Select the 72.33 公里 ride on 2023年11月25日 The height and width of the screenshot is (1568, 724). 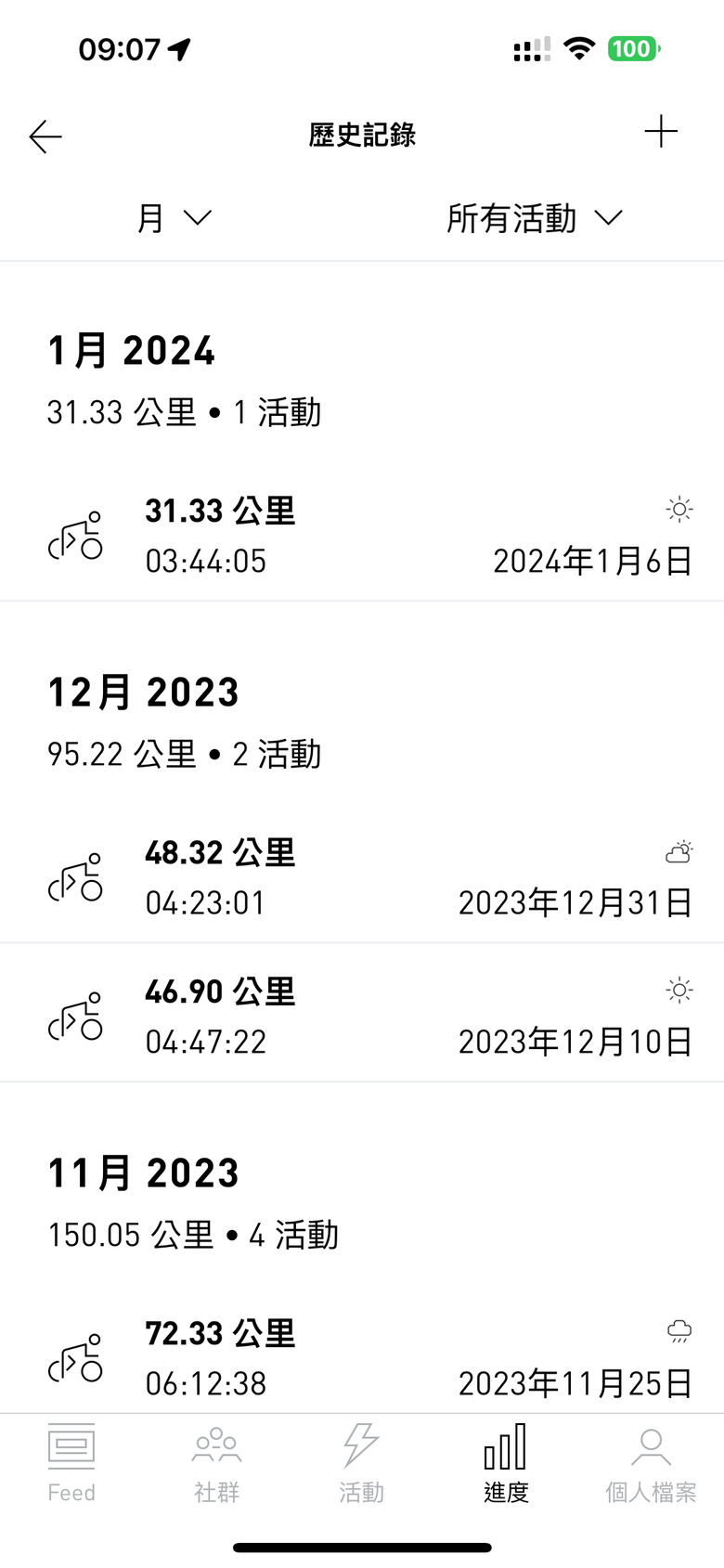click(362, 1357)
